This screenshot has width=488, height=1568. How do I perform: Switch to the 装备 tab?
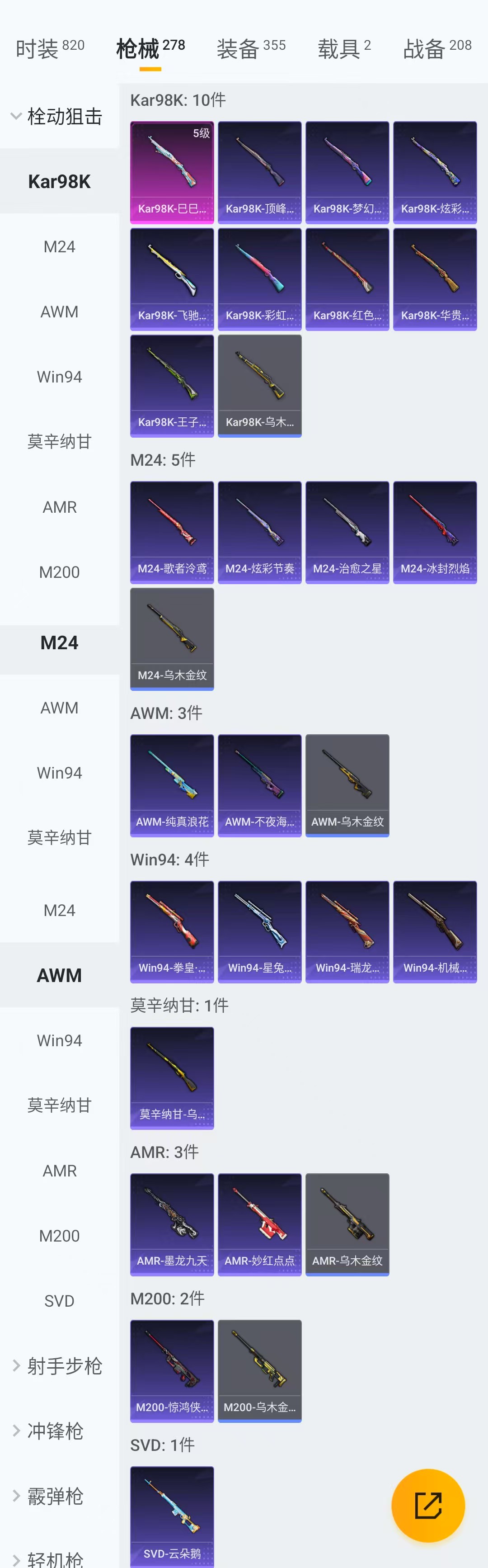coord(251,48)
